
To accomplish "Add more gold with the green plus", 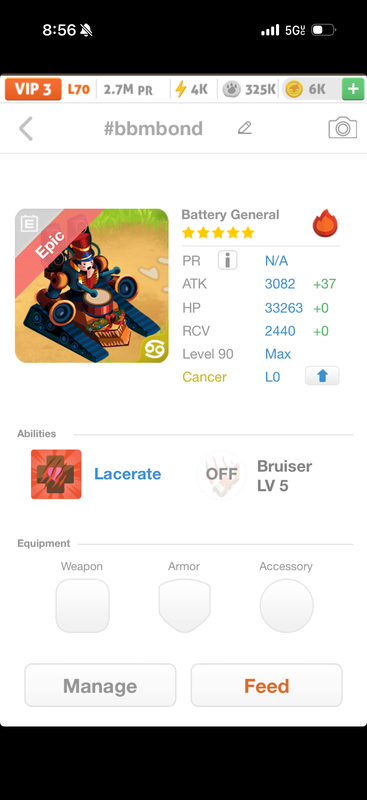I will click(x=353, y=89).
